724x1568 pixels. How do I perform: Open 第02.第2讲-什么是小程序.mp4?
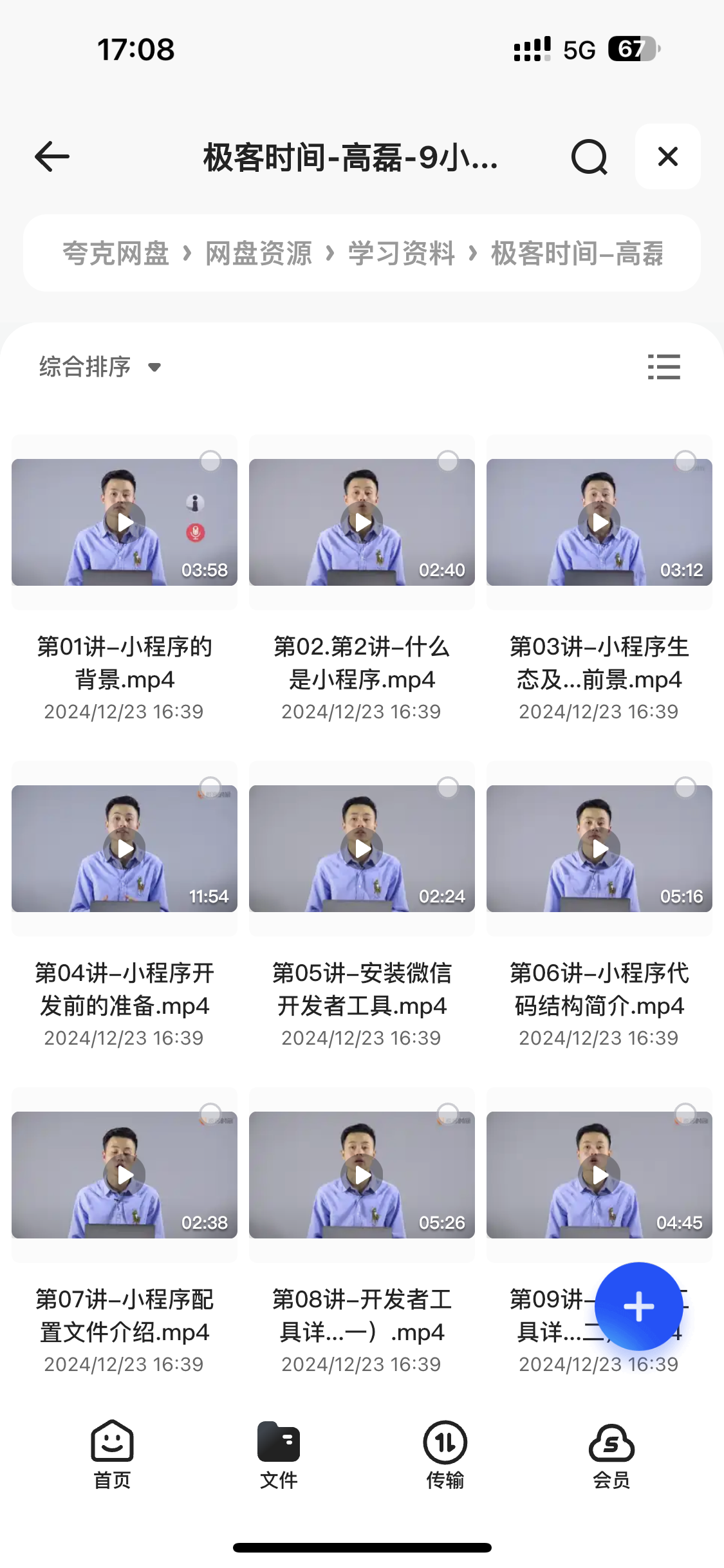tap(362, 521)
